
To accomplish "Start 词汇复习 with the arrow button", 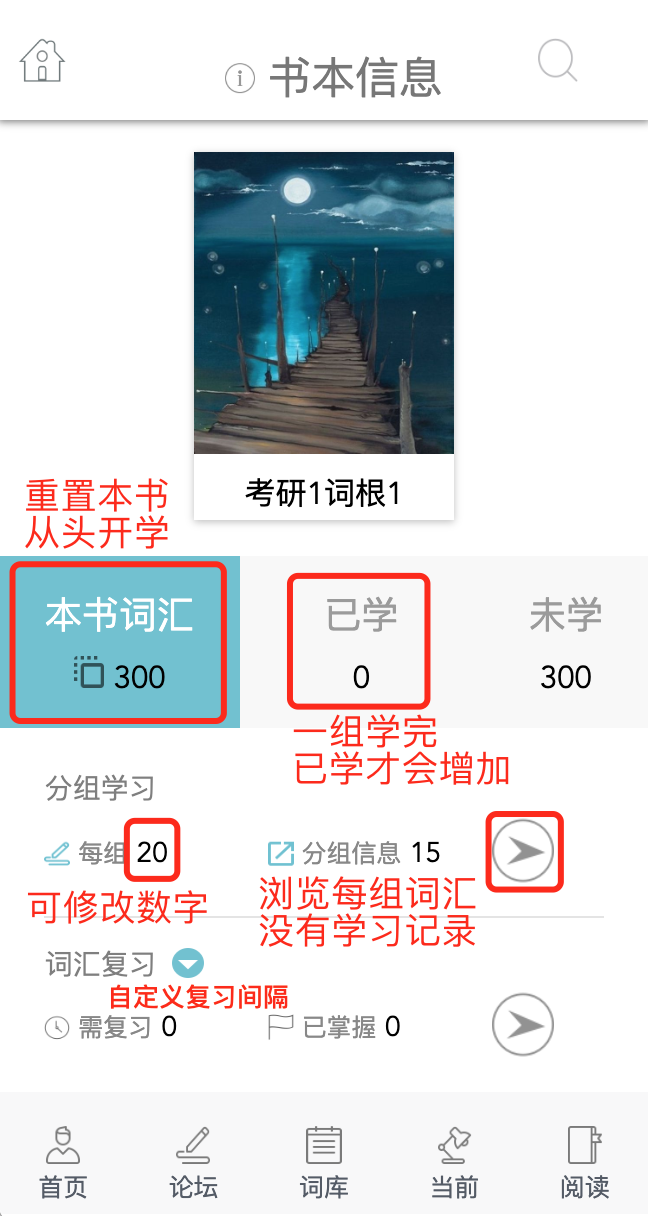I will point(522,1025).
